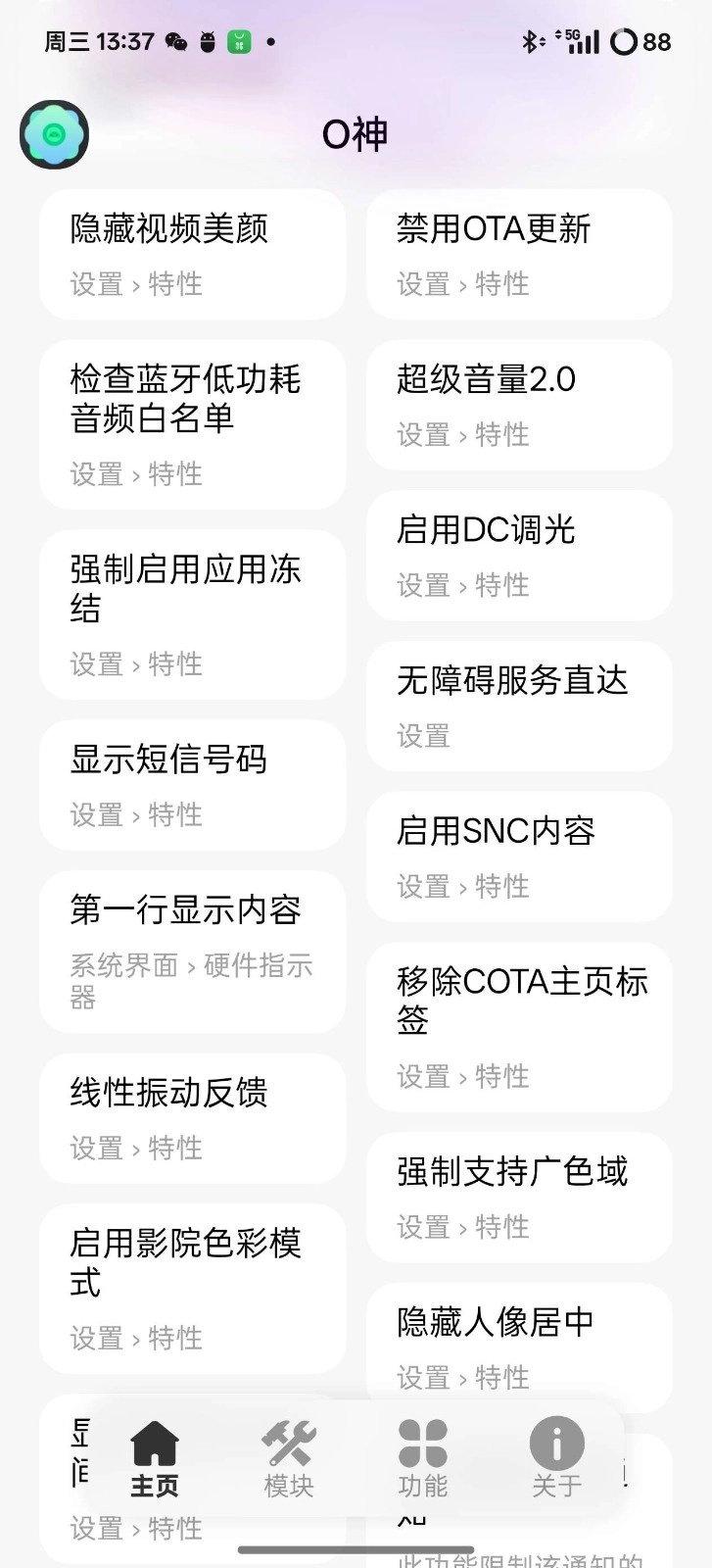Select the 无障碍服务直达 card
Viewport: 712px width, 1568px height.
coord(519,706)
